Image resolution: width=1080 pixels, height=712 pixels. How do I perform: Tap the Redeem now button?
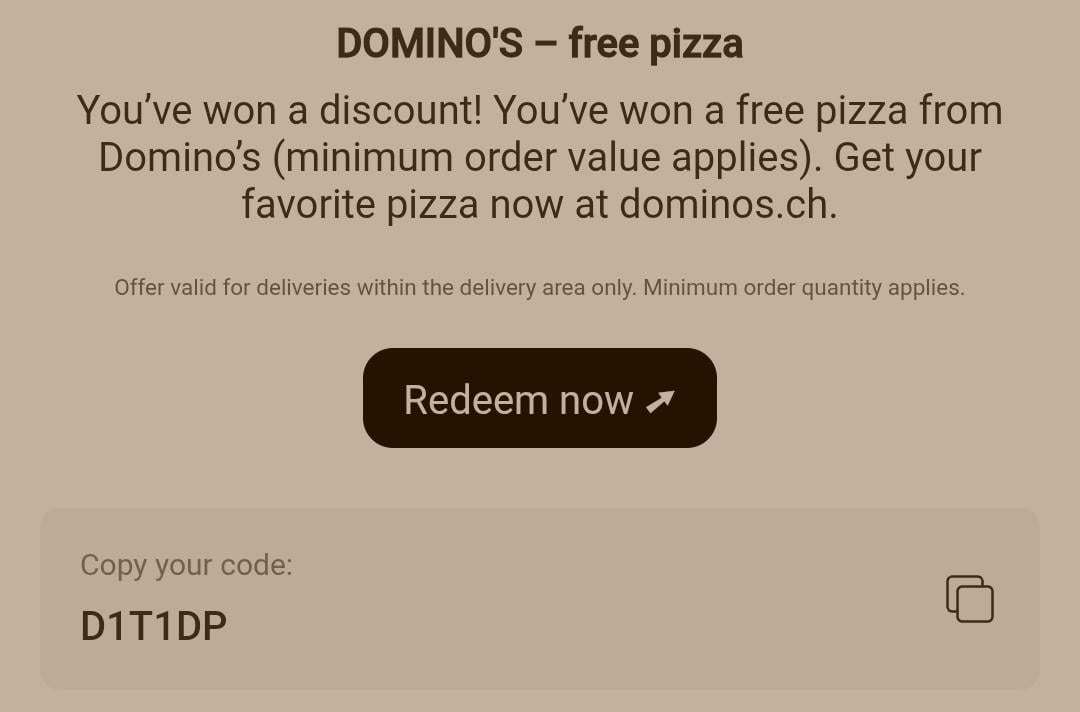point(539,399)
